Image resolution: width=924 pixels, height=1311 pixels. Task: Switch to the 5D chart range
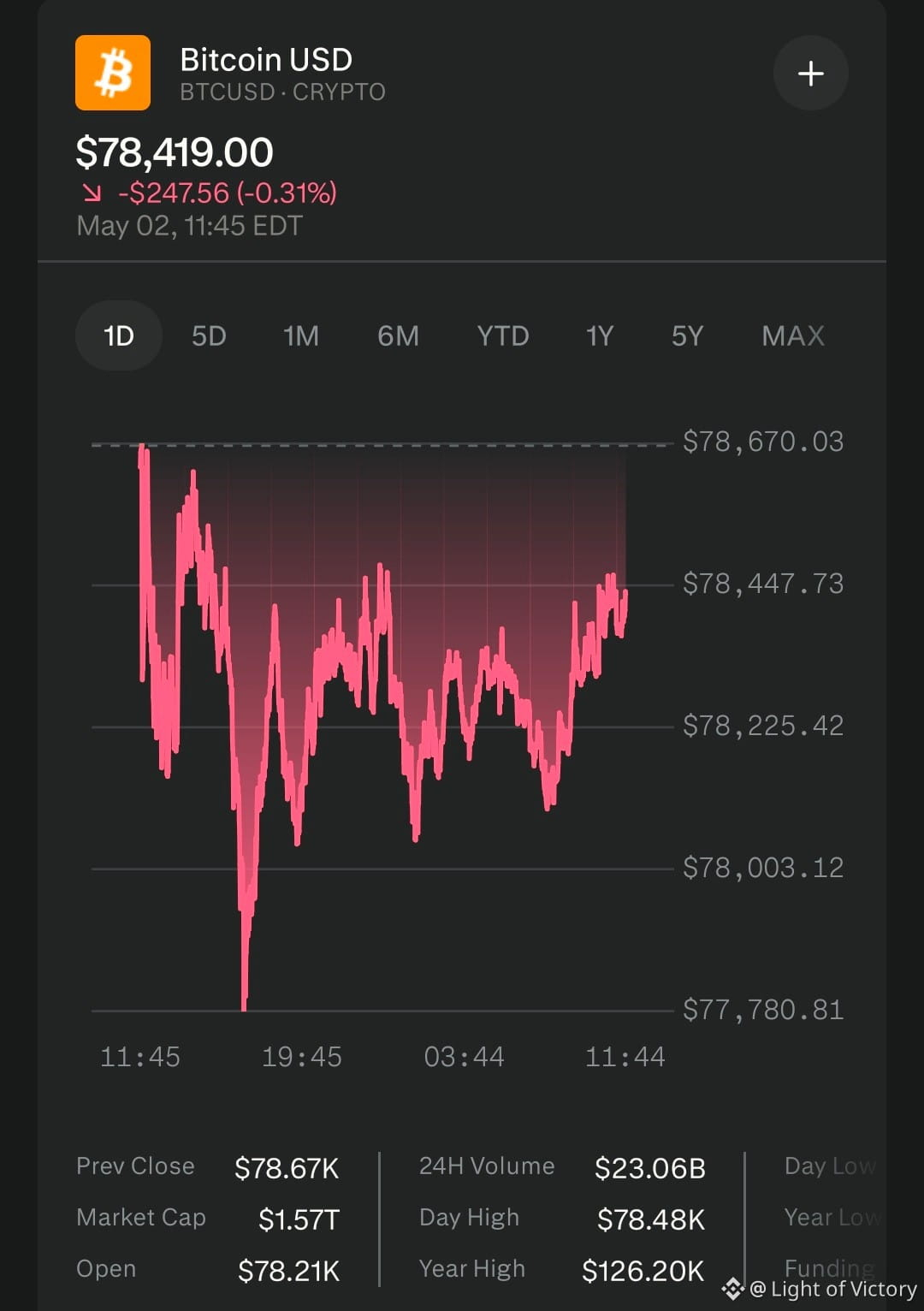pyautogui.click(x=209, y=335)
